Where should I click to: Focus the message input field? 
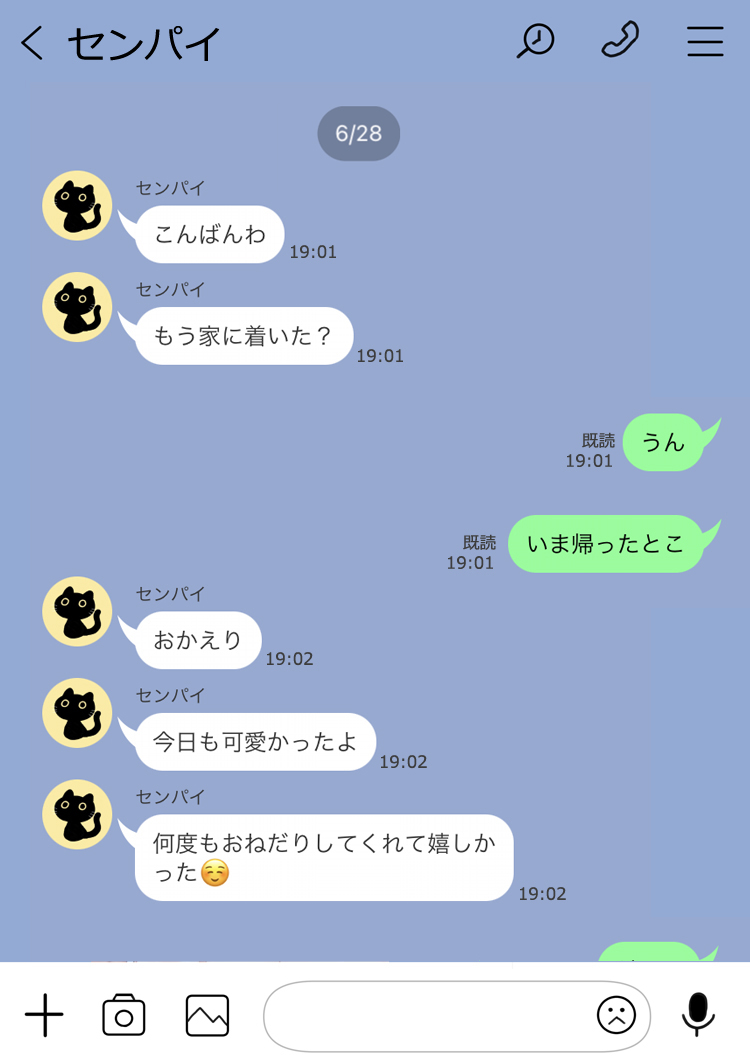tap(425, 1016)
